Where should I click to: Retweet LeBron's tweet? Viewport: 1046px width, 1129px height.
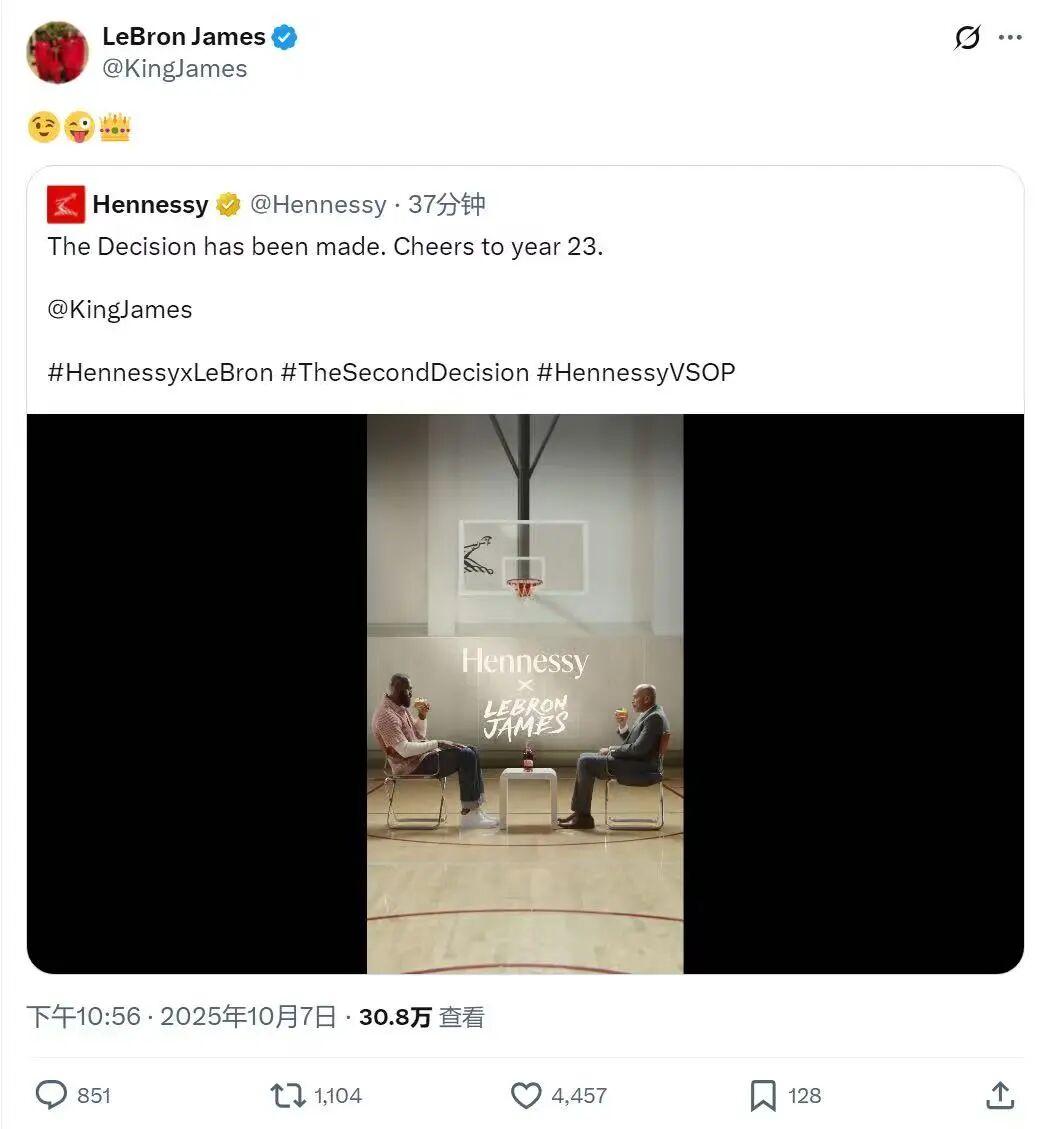tap(288, 1096)
